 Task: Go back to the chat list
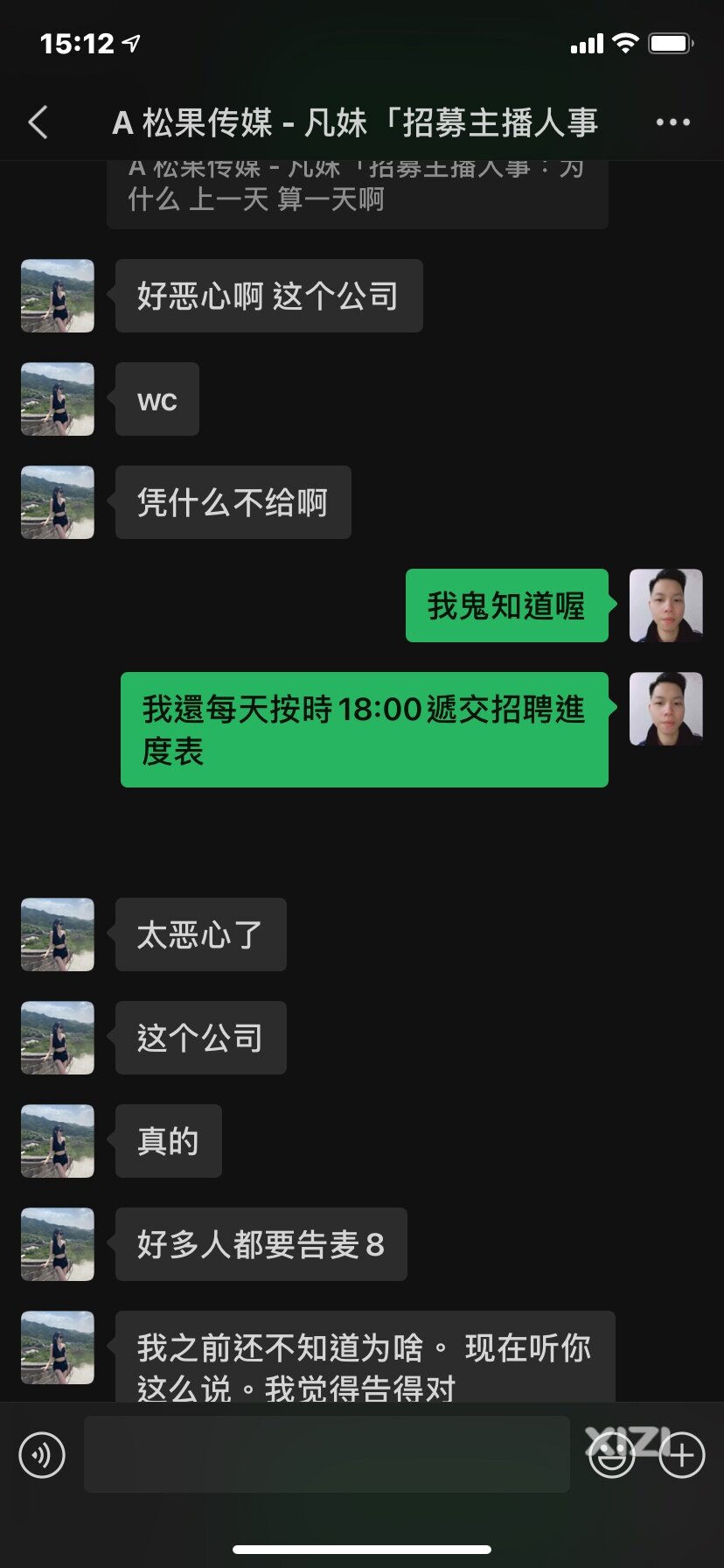click(38, 122)
